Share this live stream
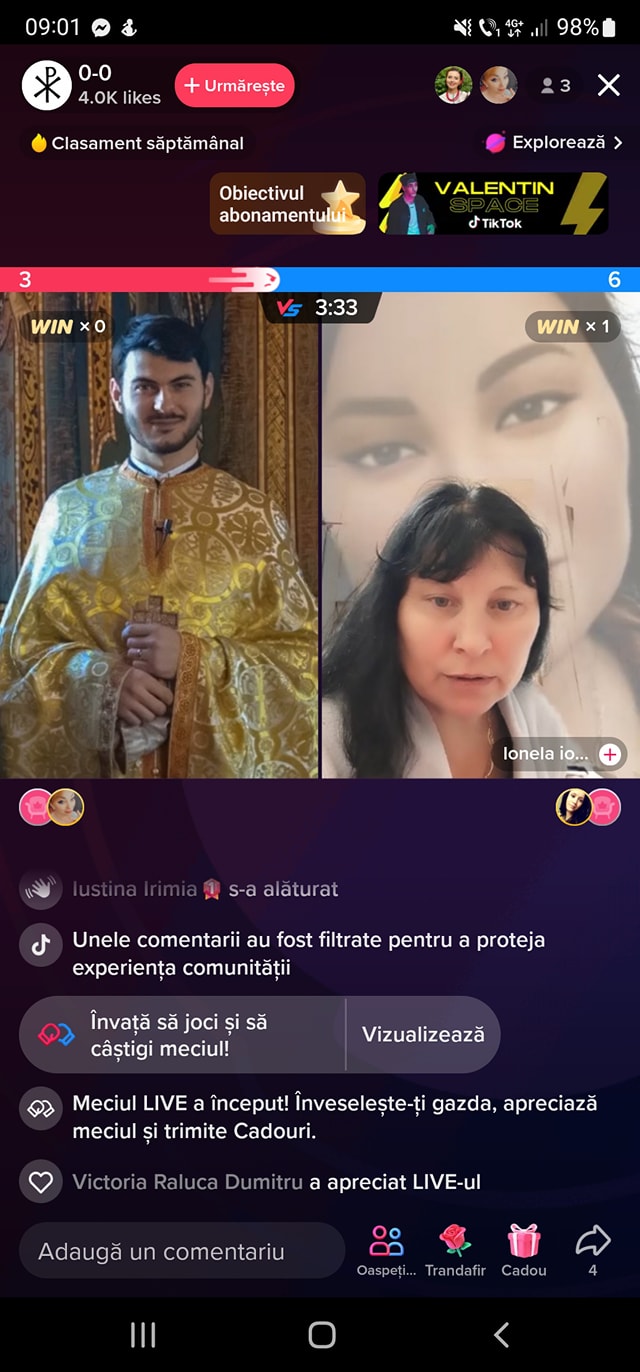 coord(593,1250)
